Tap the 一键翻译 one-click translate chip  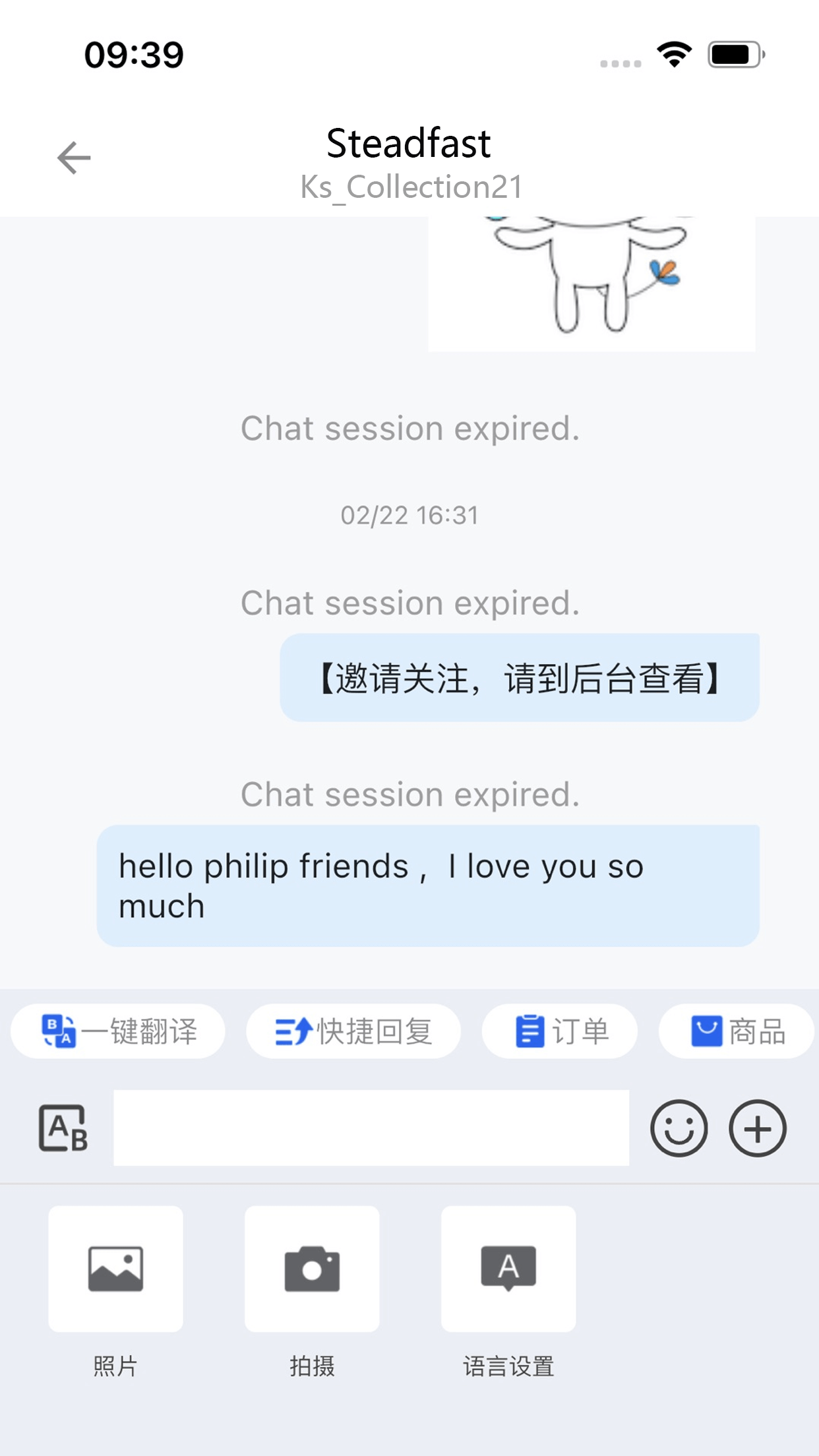[x=118, y=1031]
